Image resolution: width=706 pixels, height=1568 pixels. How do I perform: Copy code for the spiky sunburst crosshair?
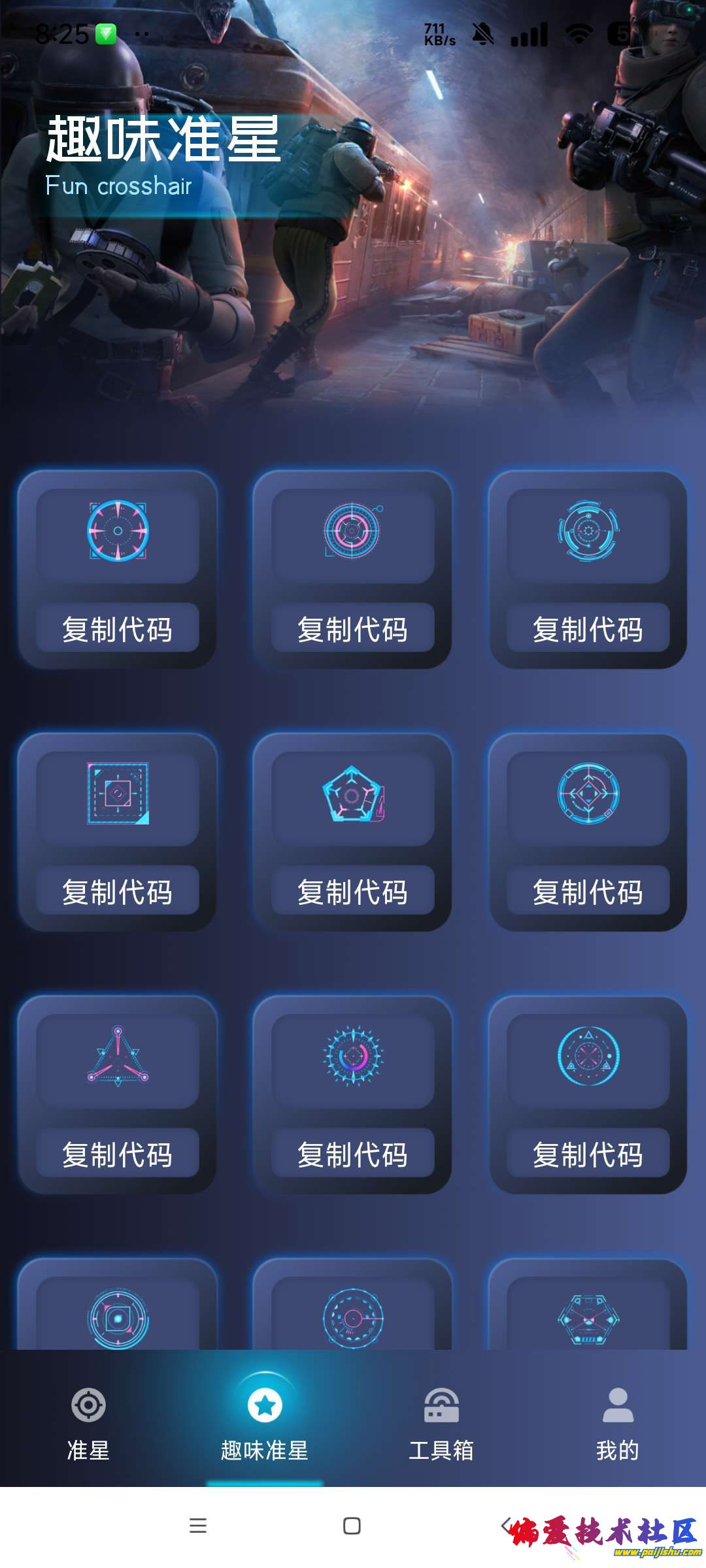[x=353, y=1154]
